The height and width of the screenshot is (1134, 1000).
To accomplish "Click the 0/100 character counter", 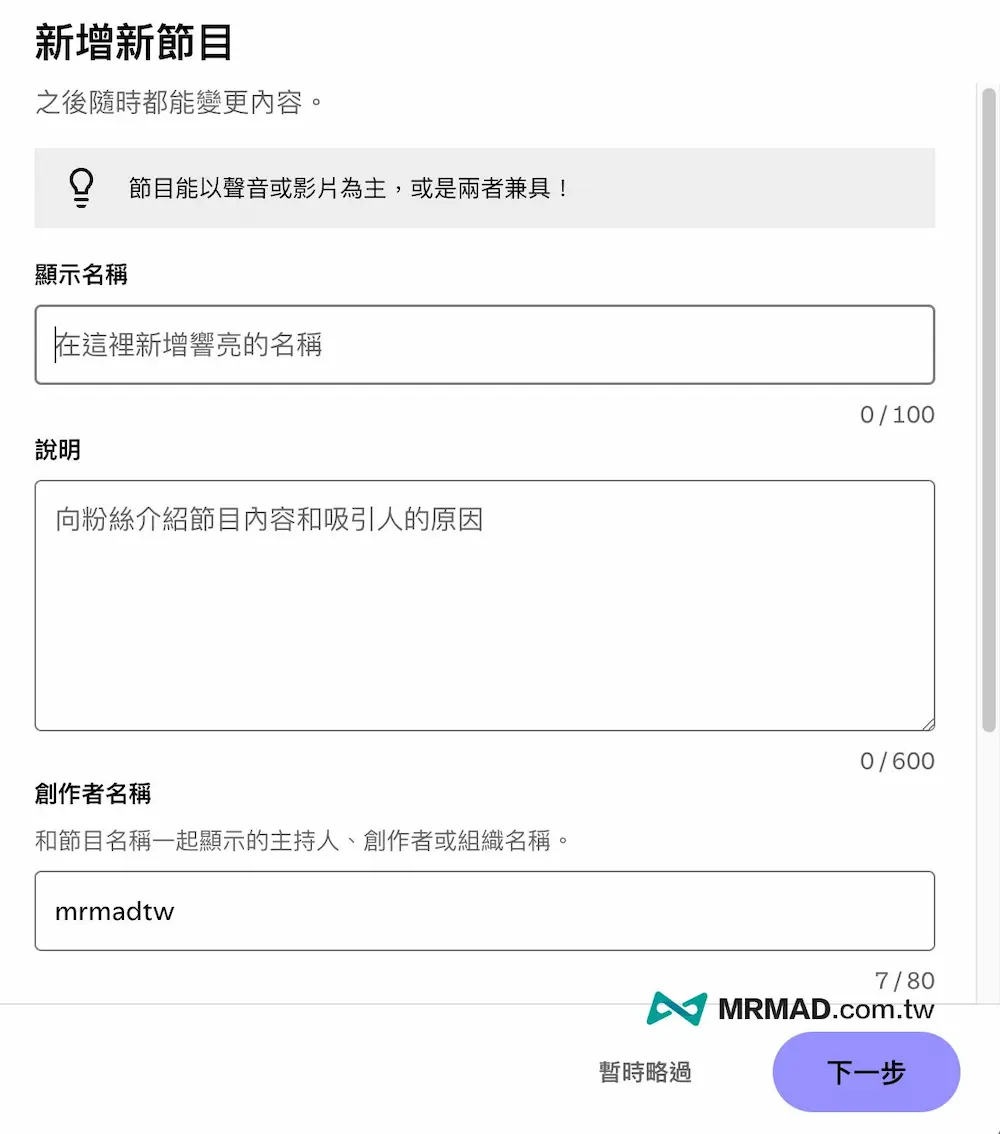I will point(896,414).
